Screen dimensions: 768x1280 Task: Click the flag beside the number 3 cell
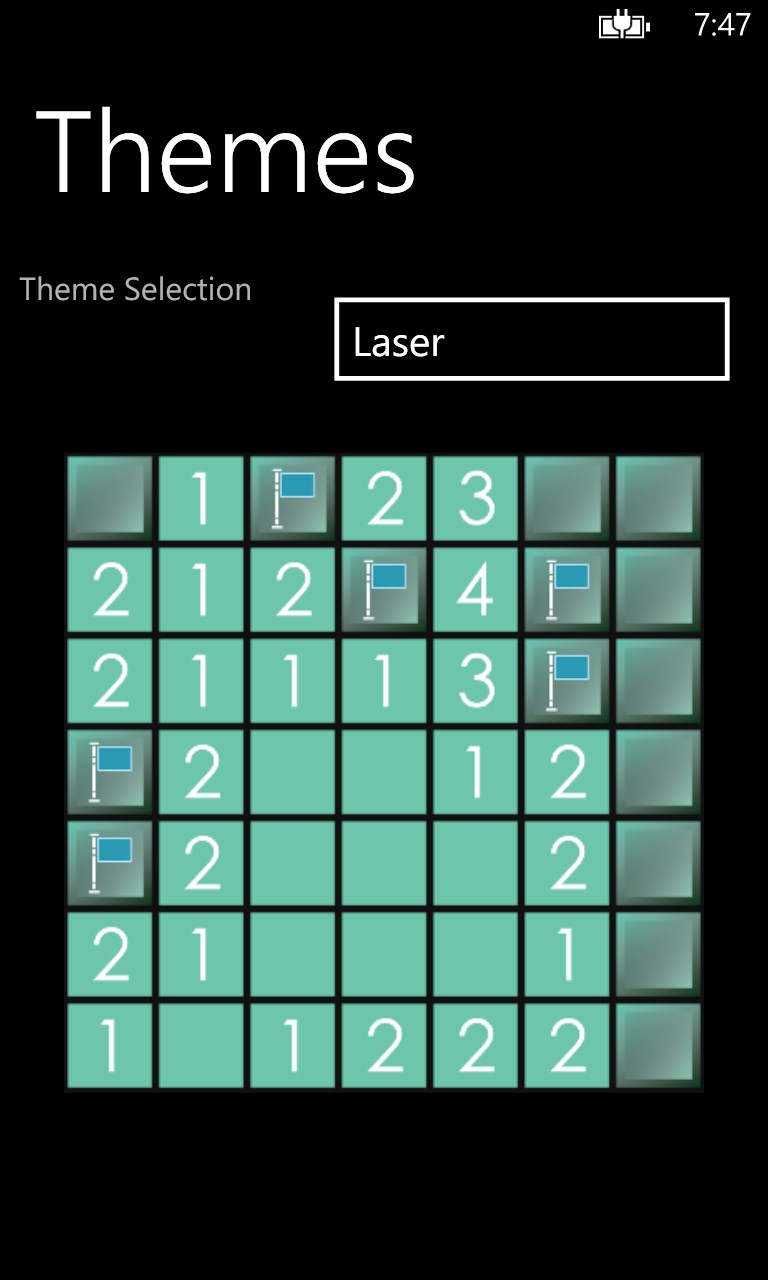567,681
